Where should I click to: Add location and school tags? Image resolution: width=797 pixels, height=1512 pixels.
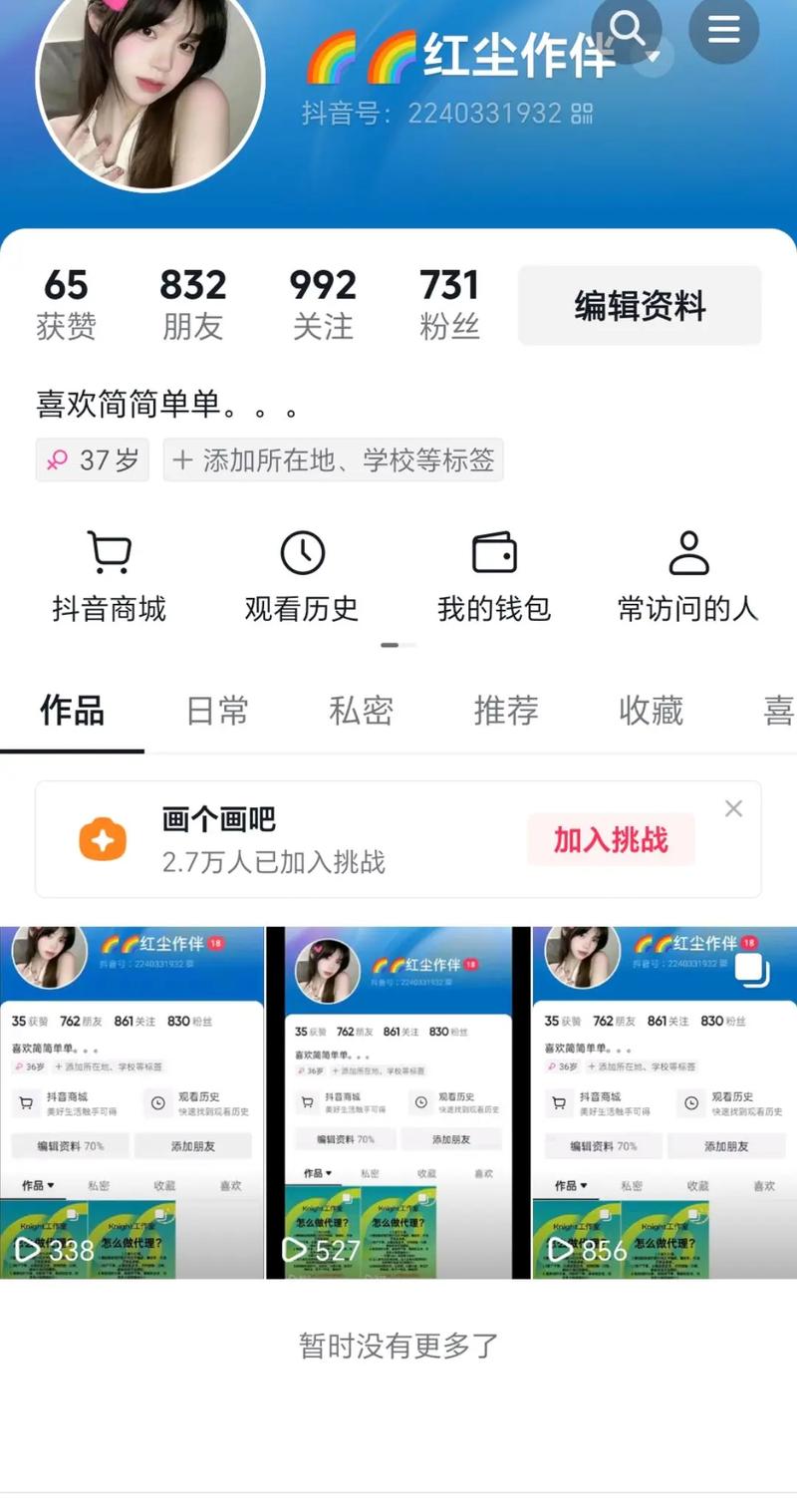pyautogui.click(x=334, y=460)
